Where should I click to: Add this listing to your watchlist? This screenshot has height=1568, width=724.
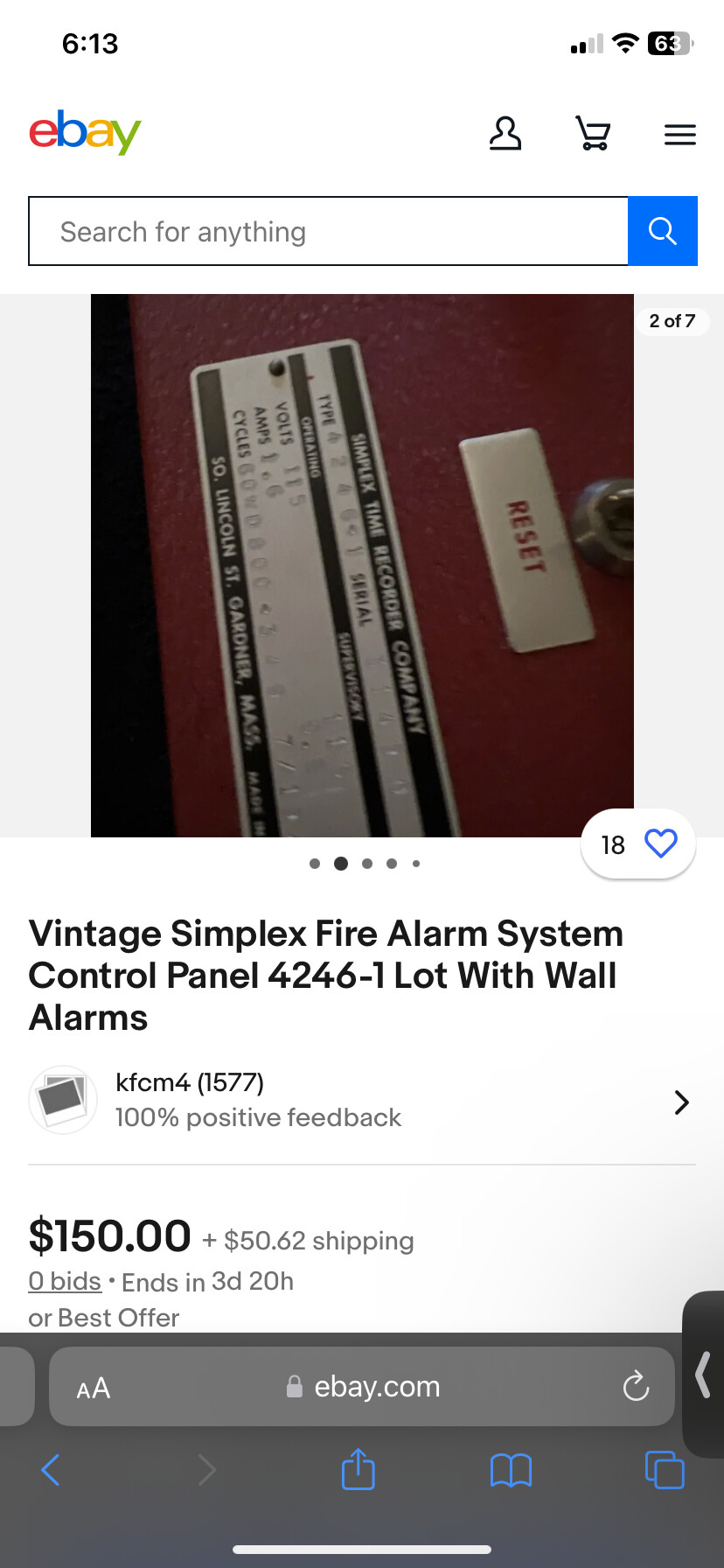coord(660,843)
